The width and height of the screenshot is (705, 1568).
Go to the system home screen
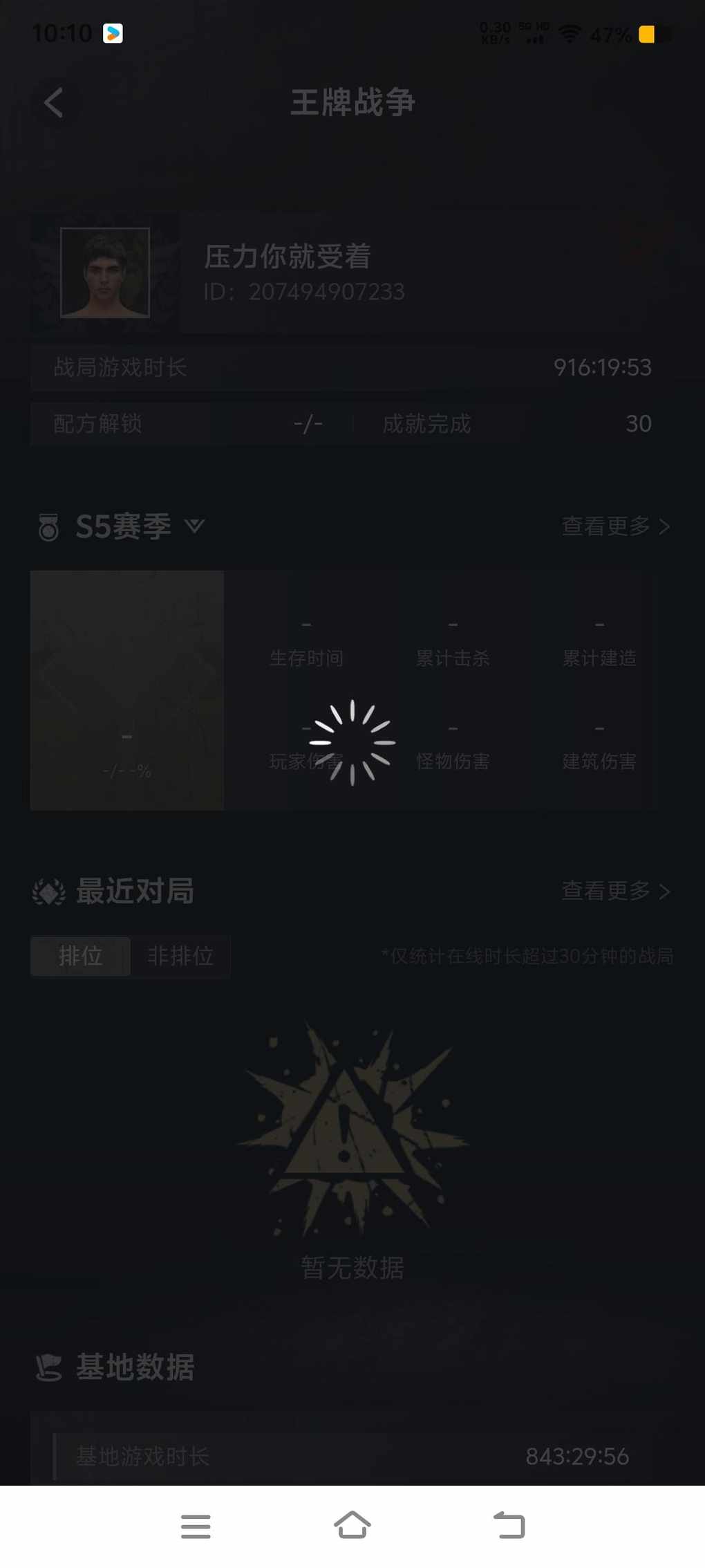pos(352,1526)
